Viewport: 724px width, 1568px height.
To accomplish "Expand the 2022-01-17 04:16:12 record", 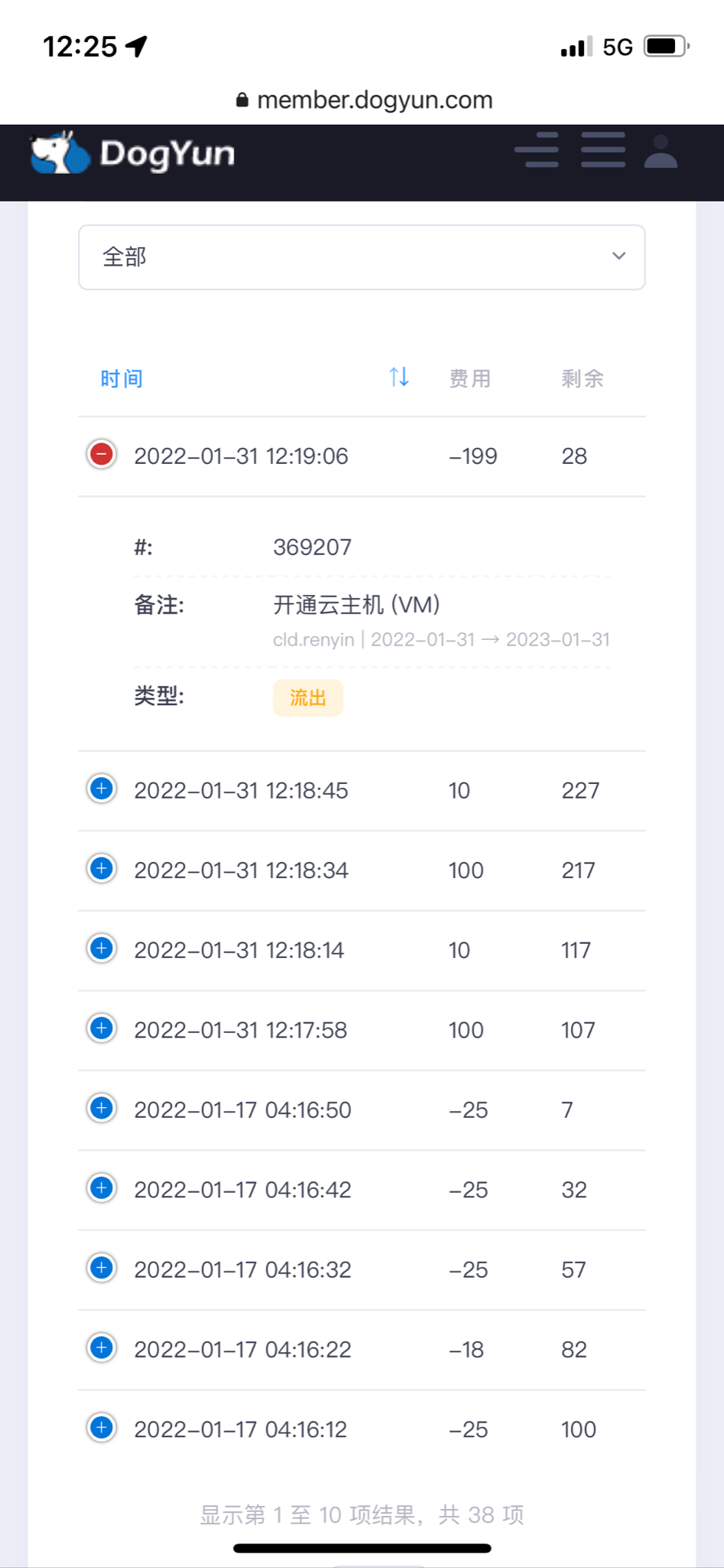I will pos(101,1428).
